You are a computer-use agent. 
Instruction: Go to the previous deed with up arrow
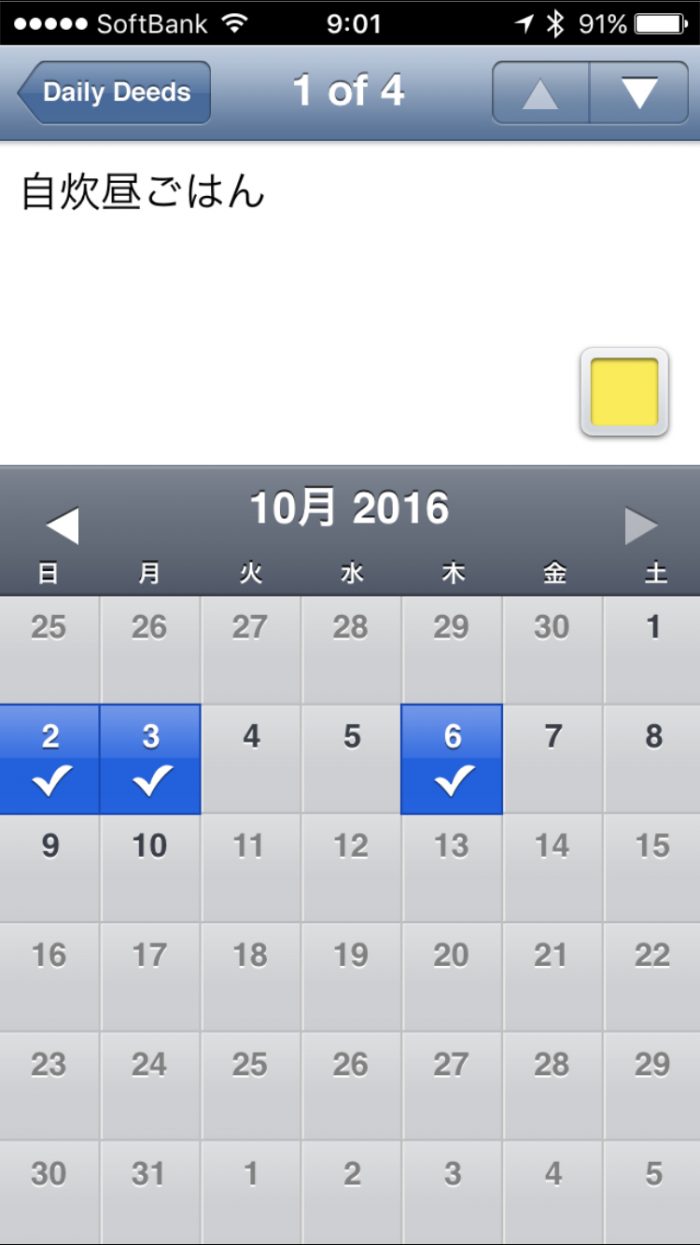(541, 92)
